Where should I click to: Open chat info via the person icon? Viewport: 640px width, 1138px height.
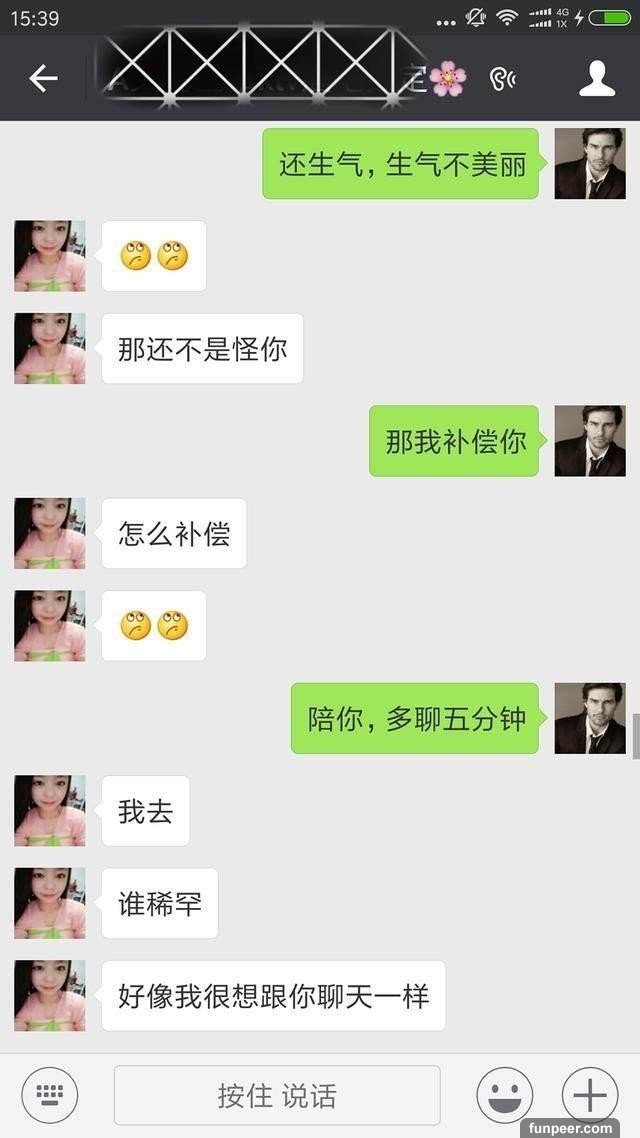(x=597, y=78)
